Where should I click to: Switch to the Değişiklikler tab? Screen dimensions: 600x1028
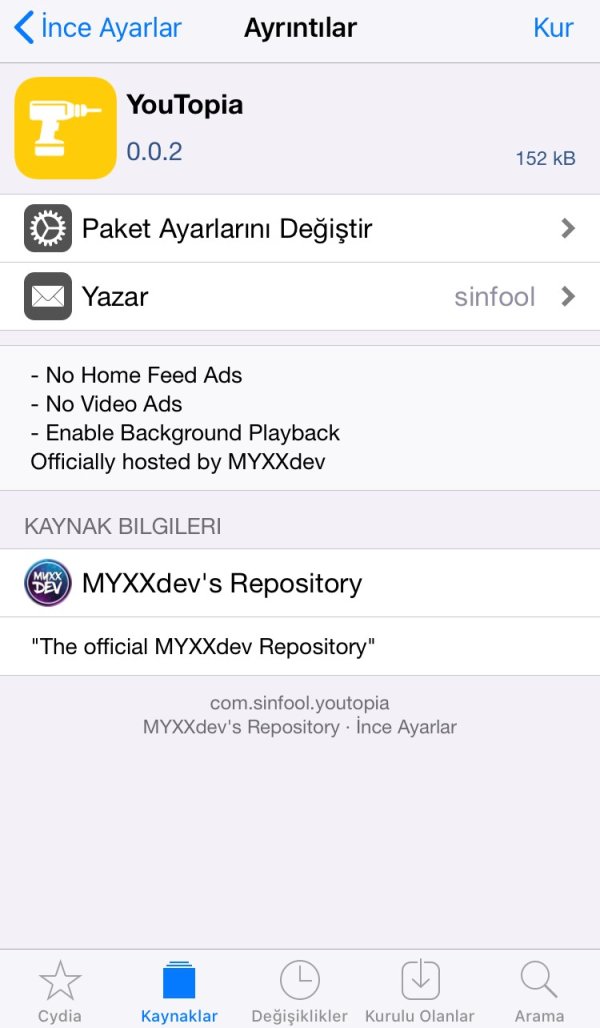coord(299,990)
